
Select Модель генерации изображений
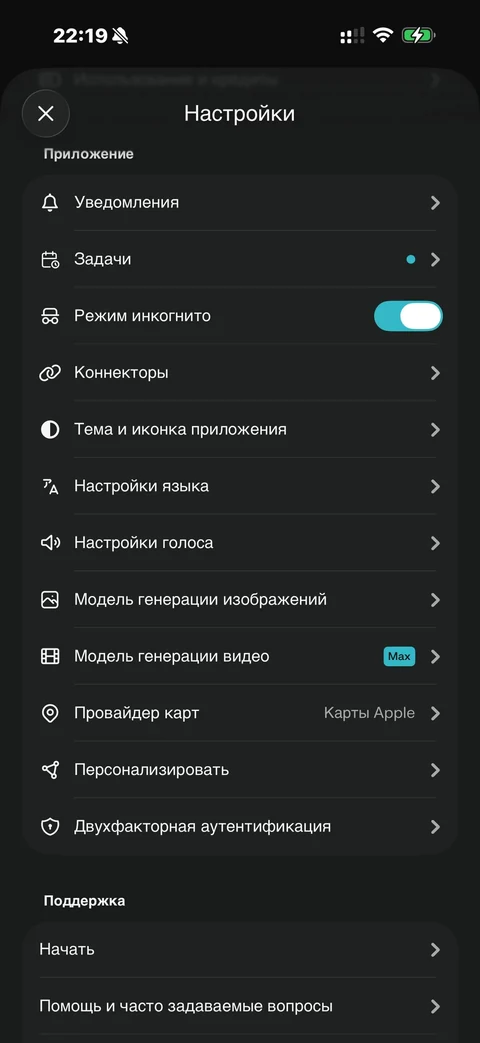click(x=240, y=600)
